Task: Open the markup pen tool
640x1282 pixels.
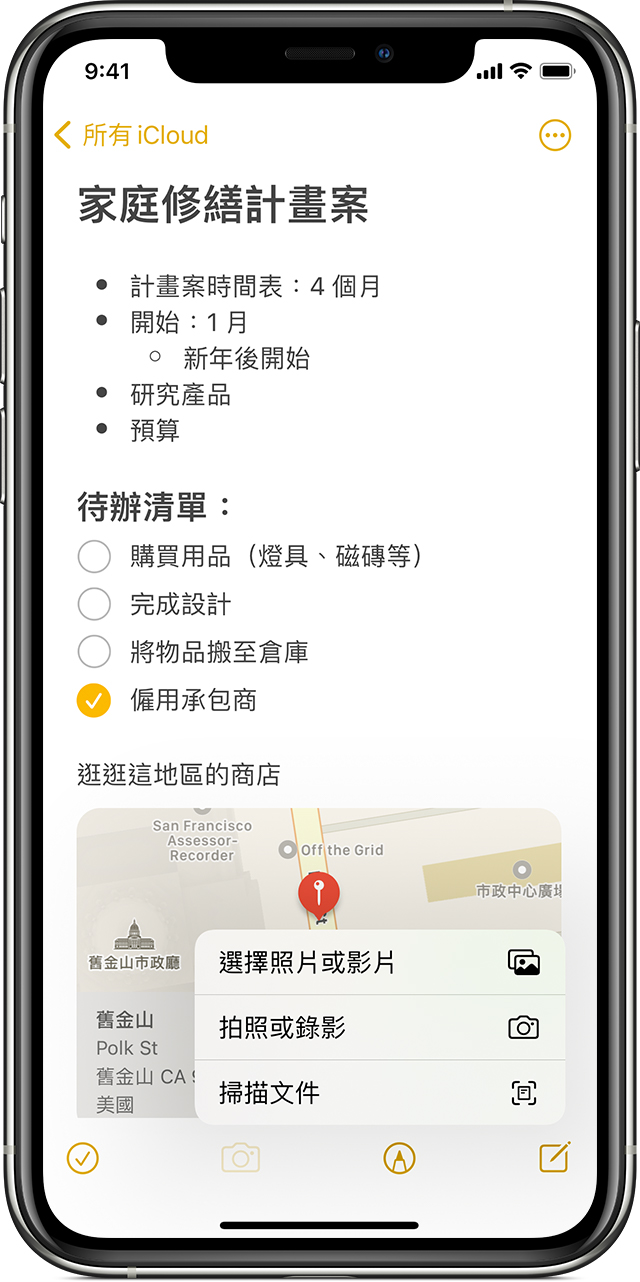Action: point(399,1158)
